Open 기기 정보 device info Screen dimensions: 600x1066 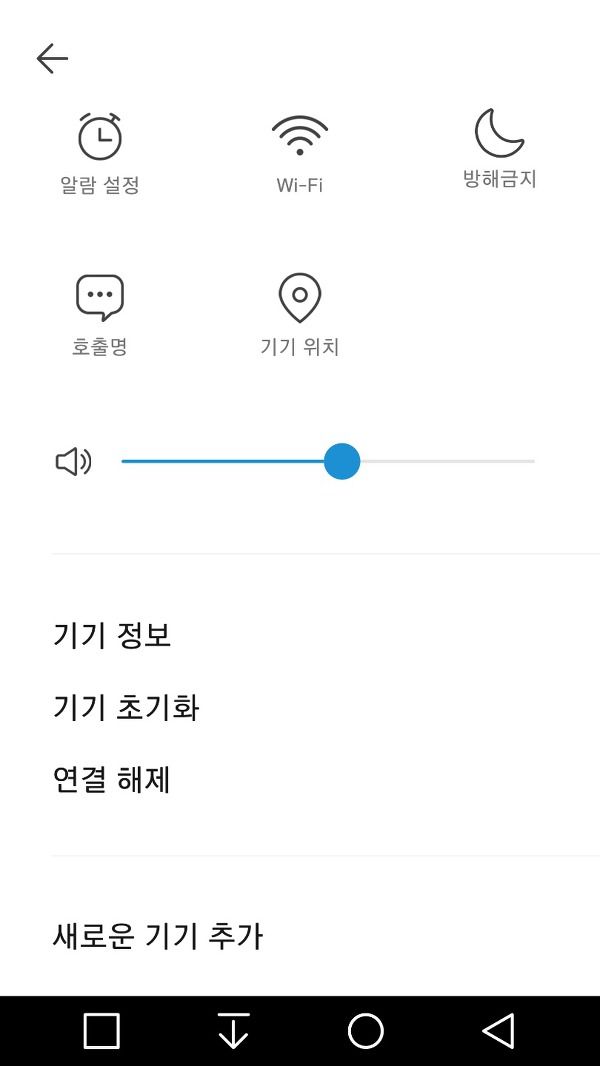click(112, 636)
